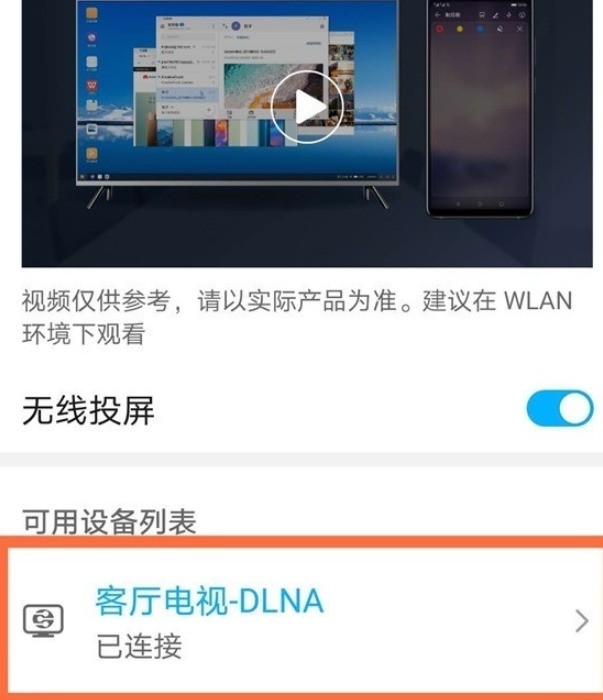Turn off the 无线投屏 switch
This screenshot has width=603, height=700.
tap(558, 409)
